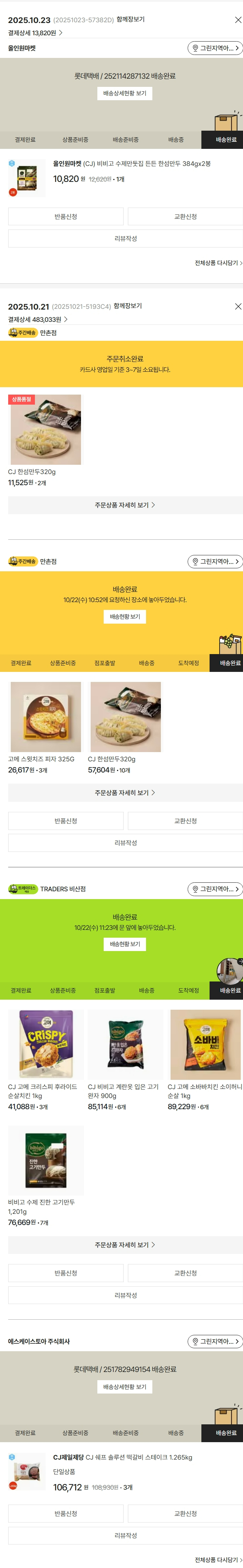Open 그린지역아... chip beside TRADERS 비산점
The width and height of the screenshot is (243, 1568).
click(x=215, y=889)
